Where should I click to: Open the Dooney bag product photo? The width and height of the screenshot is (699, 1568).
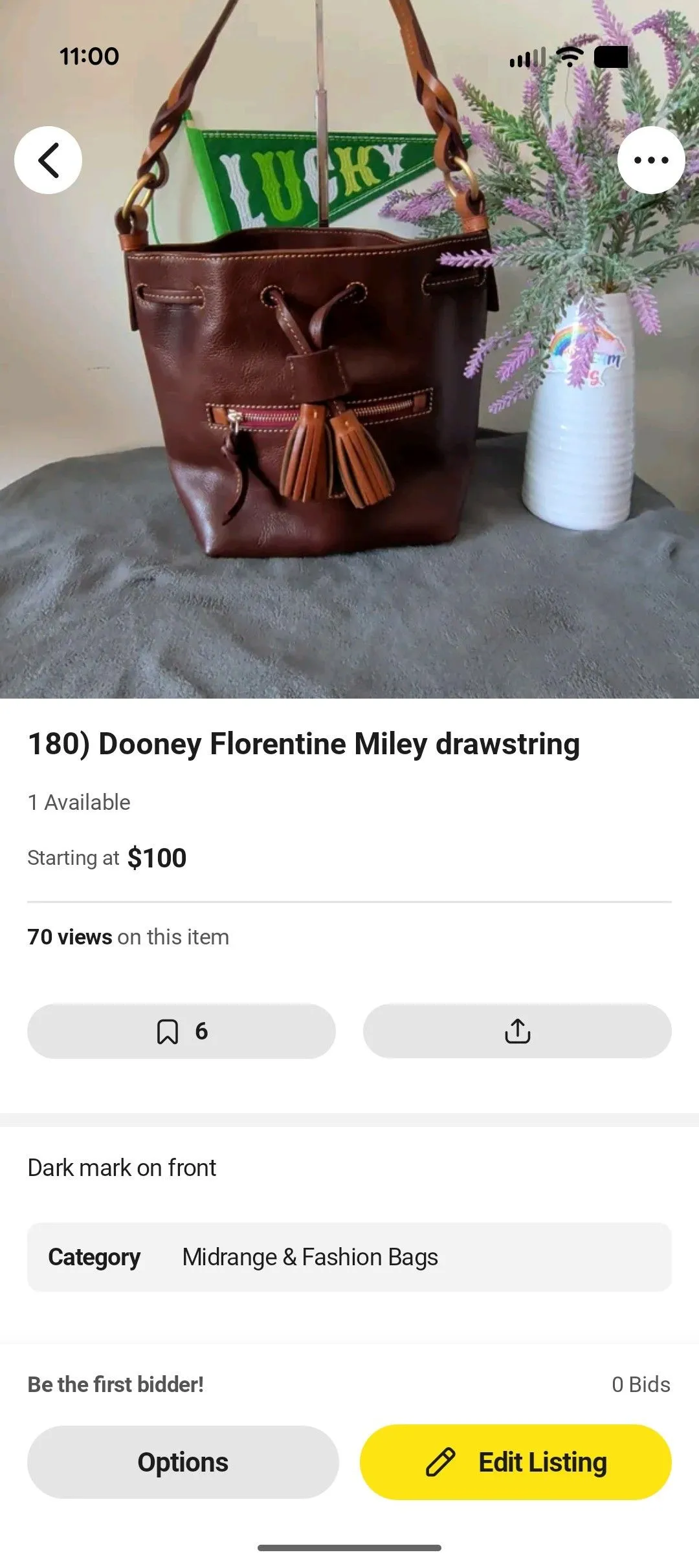[349, 349]
